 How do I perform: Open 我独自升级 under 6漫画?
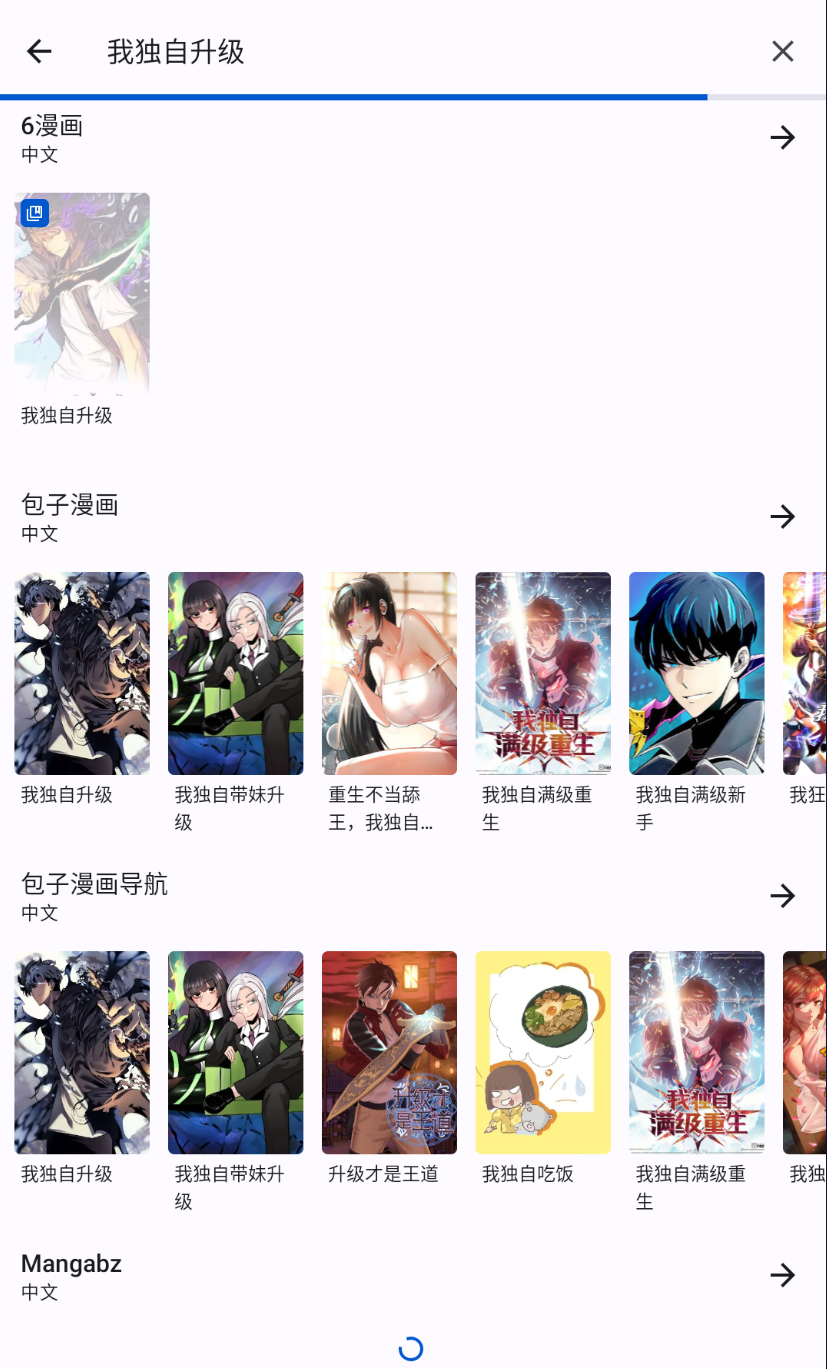[82, 294]
